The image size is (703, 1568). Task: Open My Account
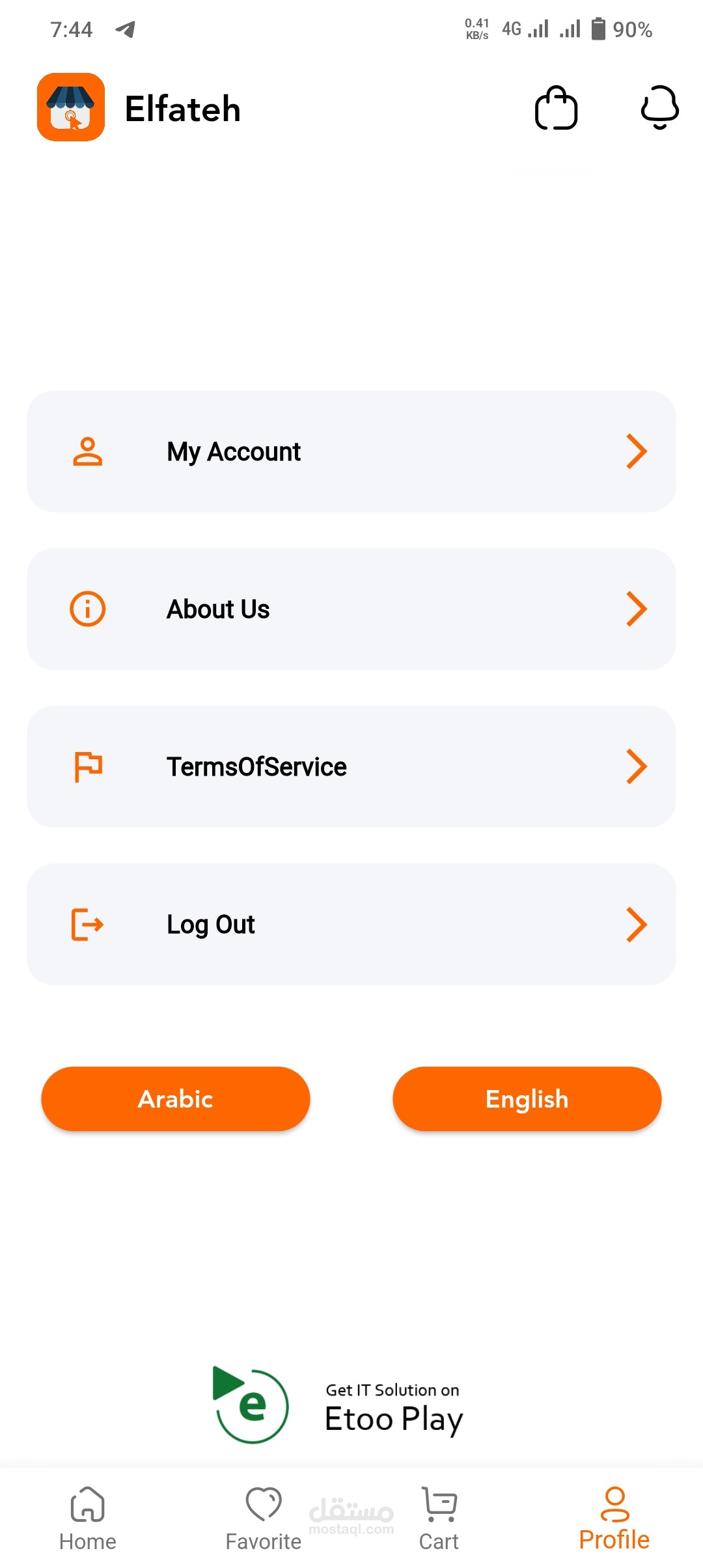click(x=351, y=451)
